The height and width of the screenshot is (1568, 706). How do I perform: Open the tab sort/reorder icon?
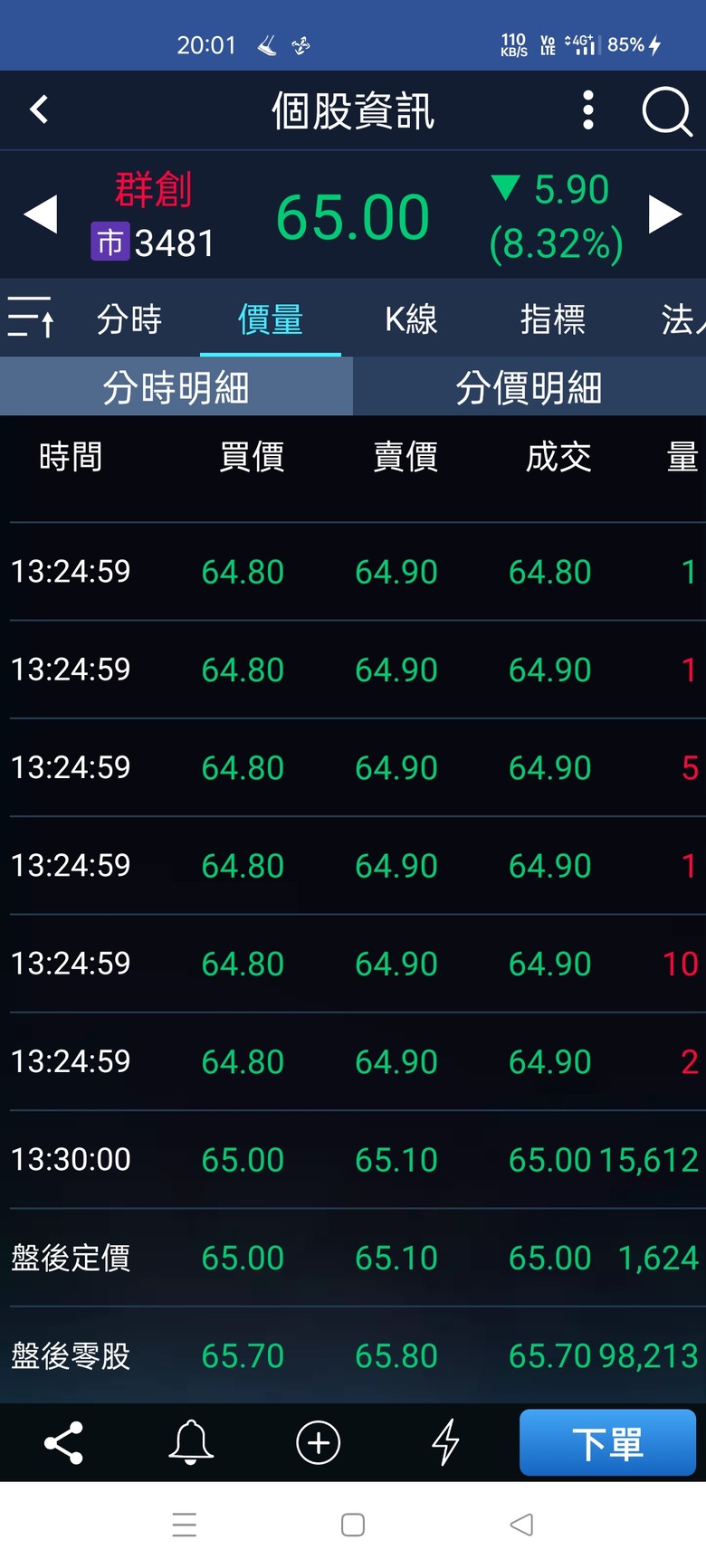[31, 317]
